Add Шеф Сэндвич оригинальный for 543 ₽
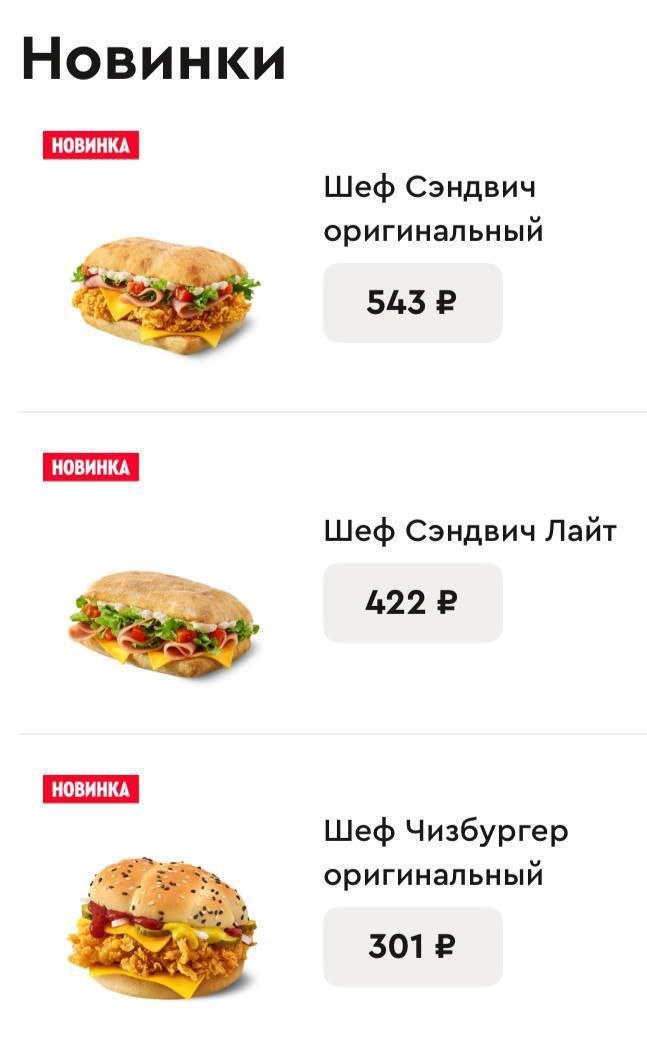Image resolution: width=647 pixels, height=1049 pixels. click(412, 303)
